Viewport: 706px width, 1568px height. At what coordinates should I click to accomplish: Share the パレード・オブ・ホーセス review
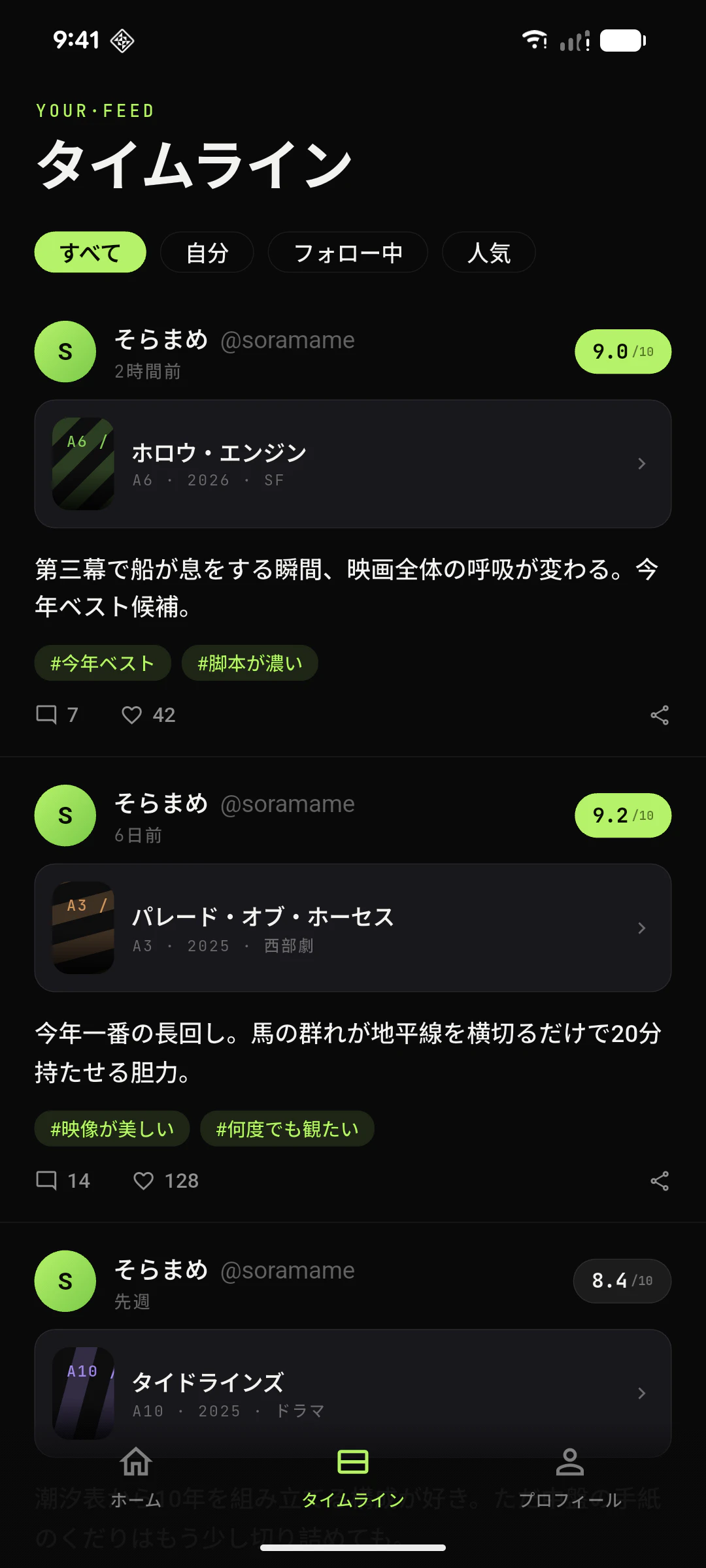(660, 1181)
